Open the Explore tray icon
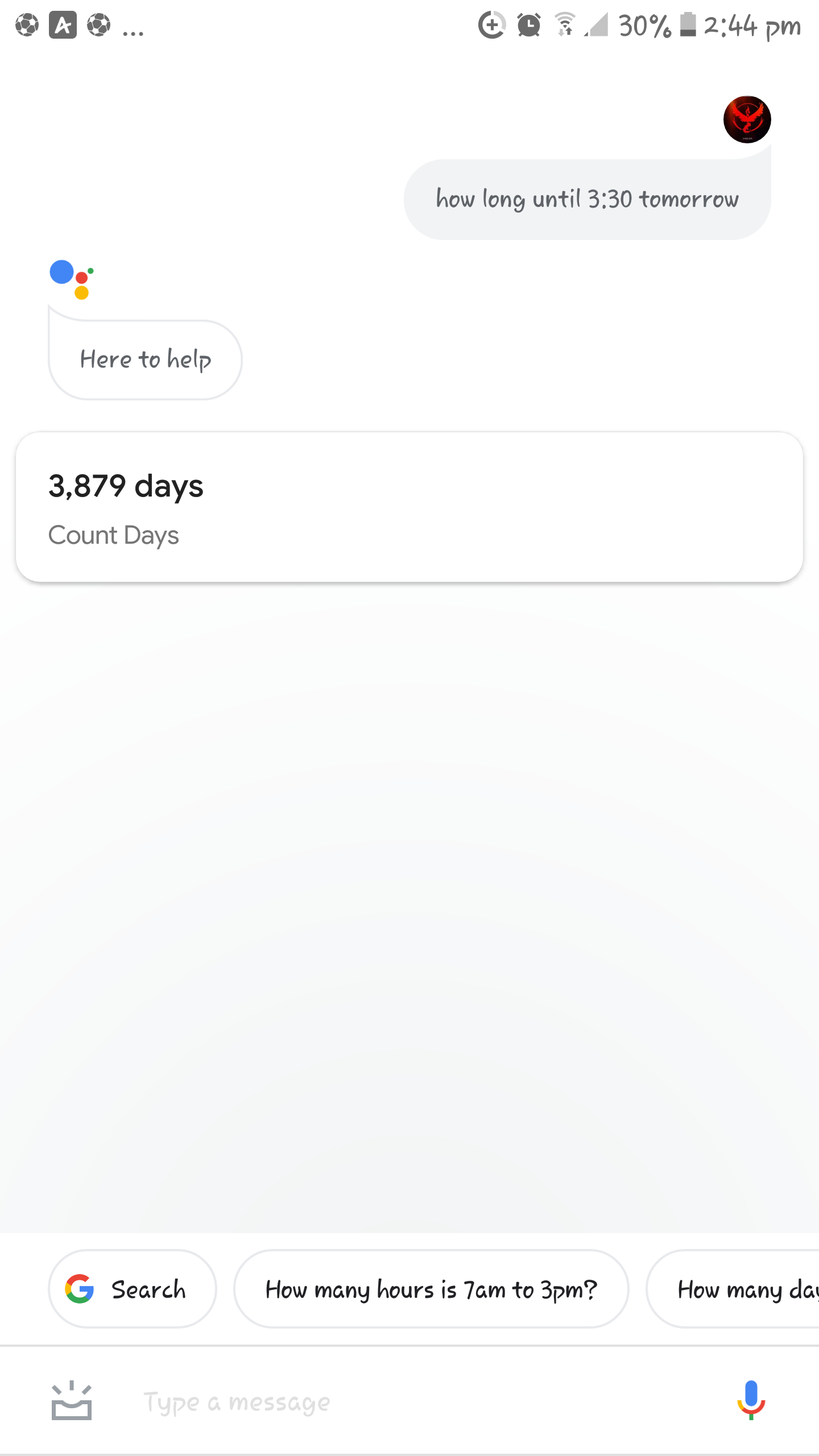This screenshot has width=819, height=1456. pyautogui.click(x=72, y=1401)
